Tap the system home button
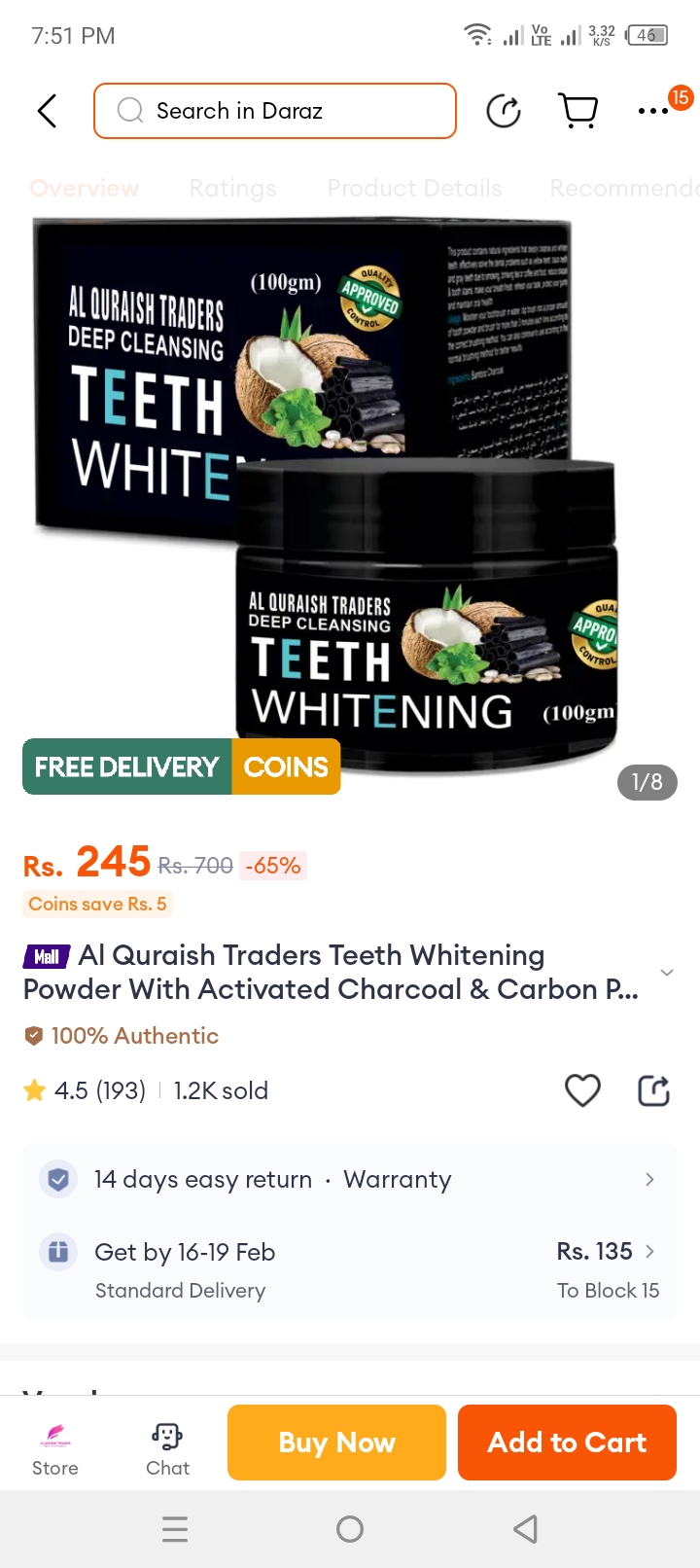This screenshot has height=1568, width=700. [x=350, y=1529]
